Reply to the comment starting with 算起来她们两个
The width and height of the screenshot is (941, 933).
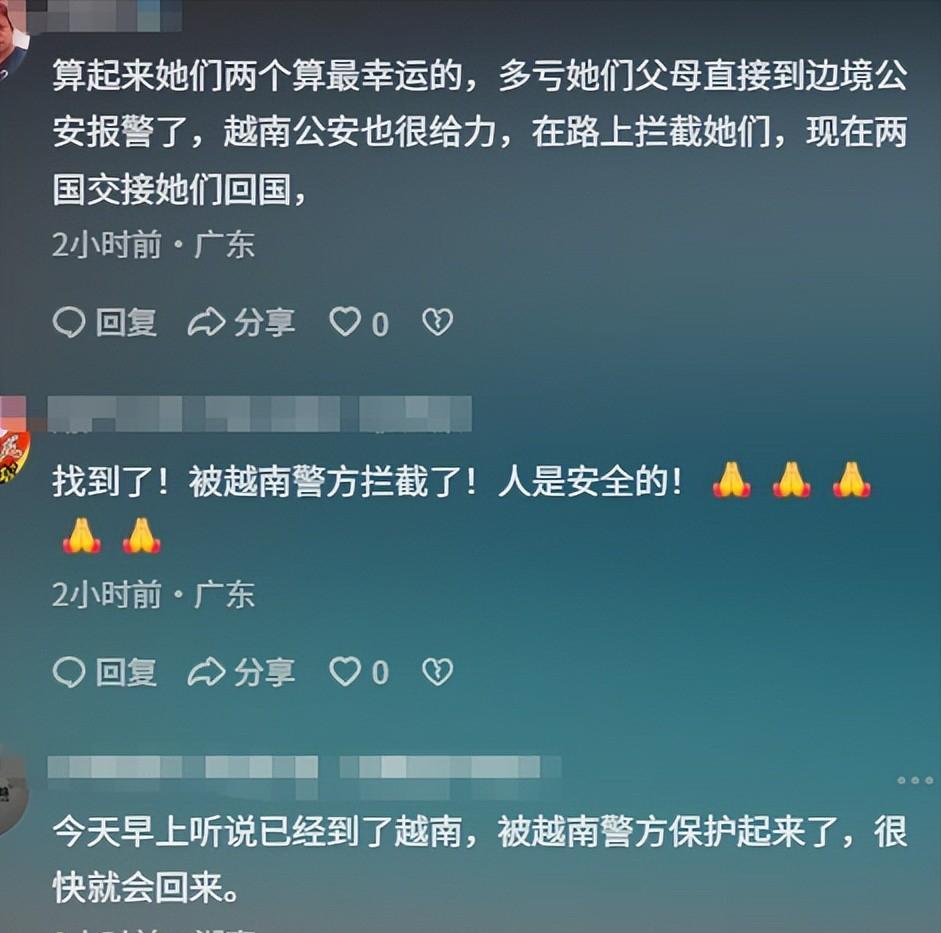coord(104,322)
